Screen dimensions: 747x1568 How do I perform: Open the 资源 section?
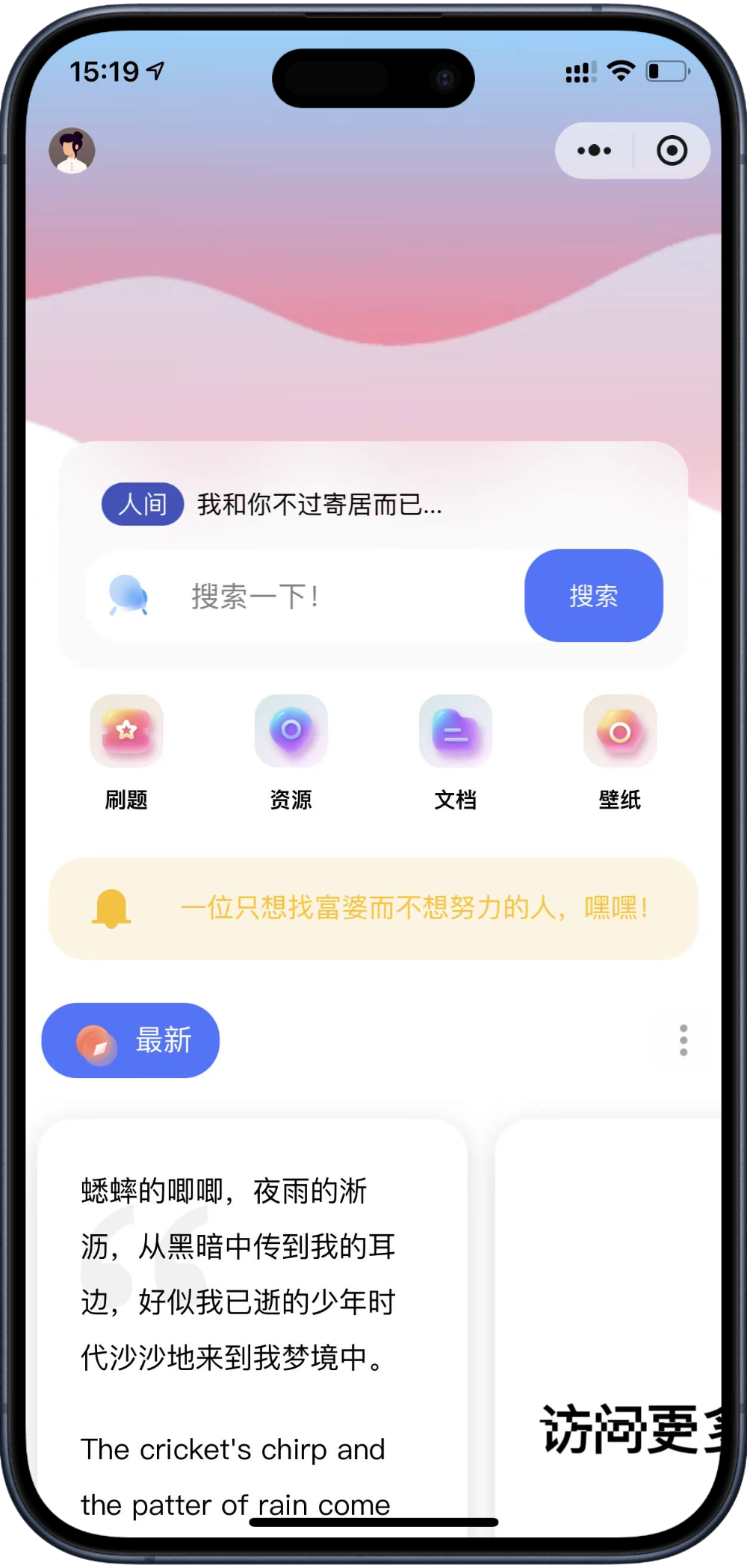click(x=291, y=752)
